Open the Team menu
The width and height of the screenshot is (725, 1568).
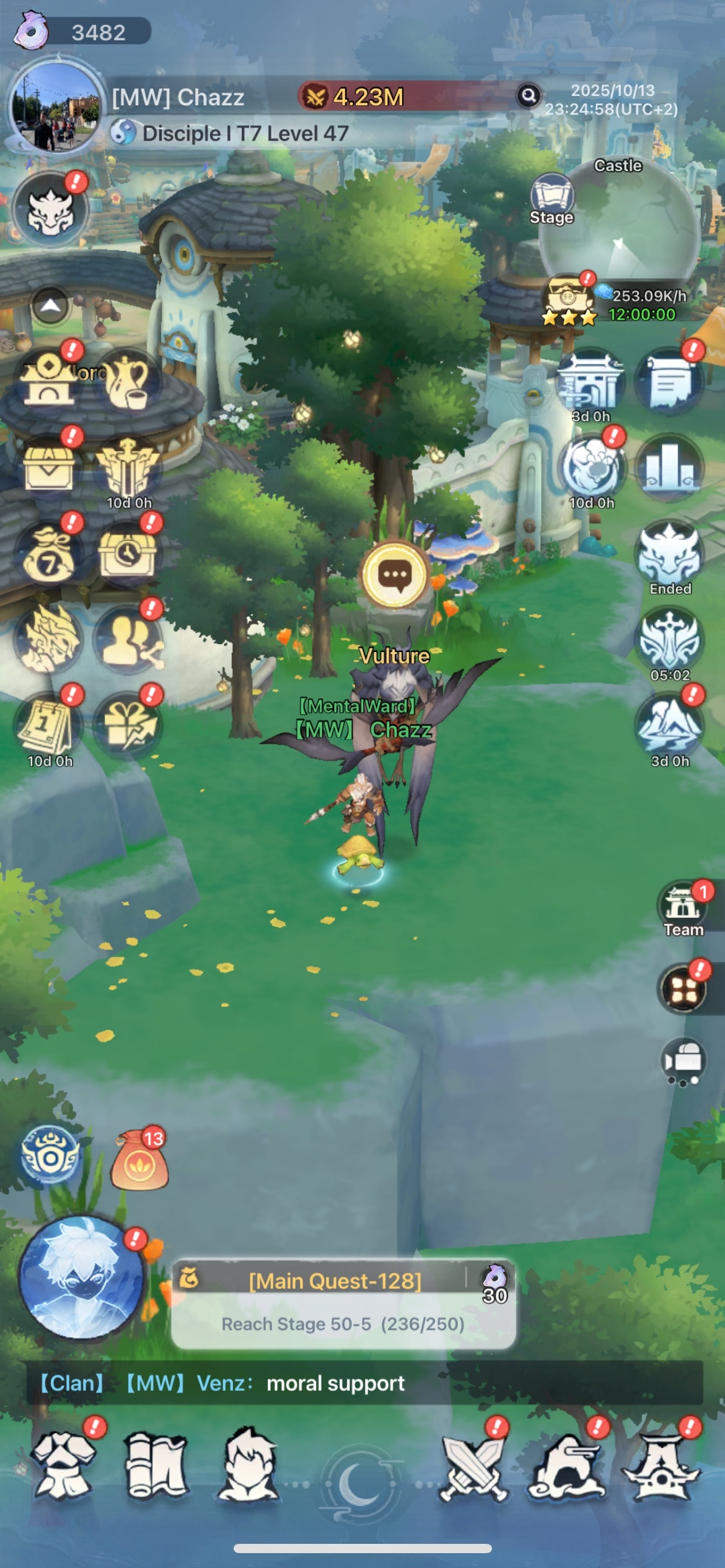pyautogui.click(x=683, y=908)
